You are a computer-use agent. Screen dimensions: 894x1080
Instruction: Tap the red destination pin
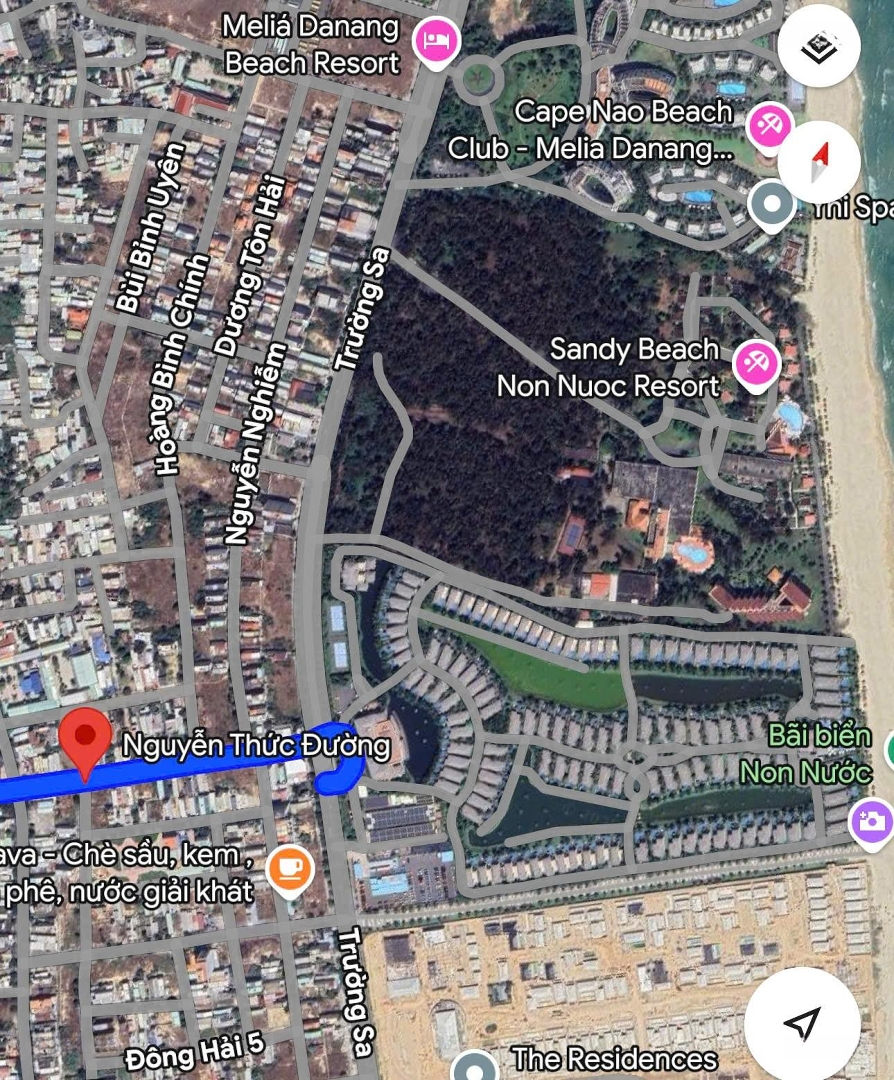pos(85,740)
